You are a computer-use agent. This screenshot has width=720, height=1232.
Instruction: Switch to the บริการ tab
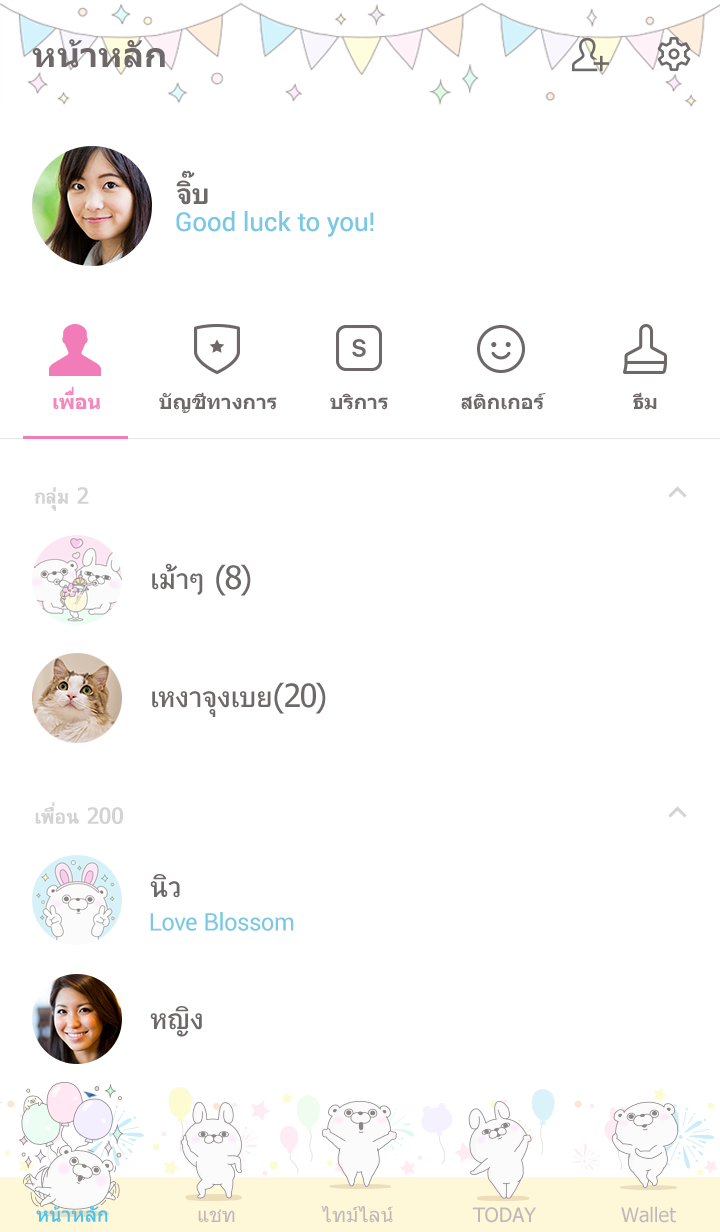point(359,372)
